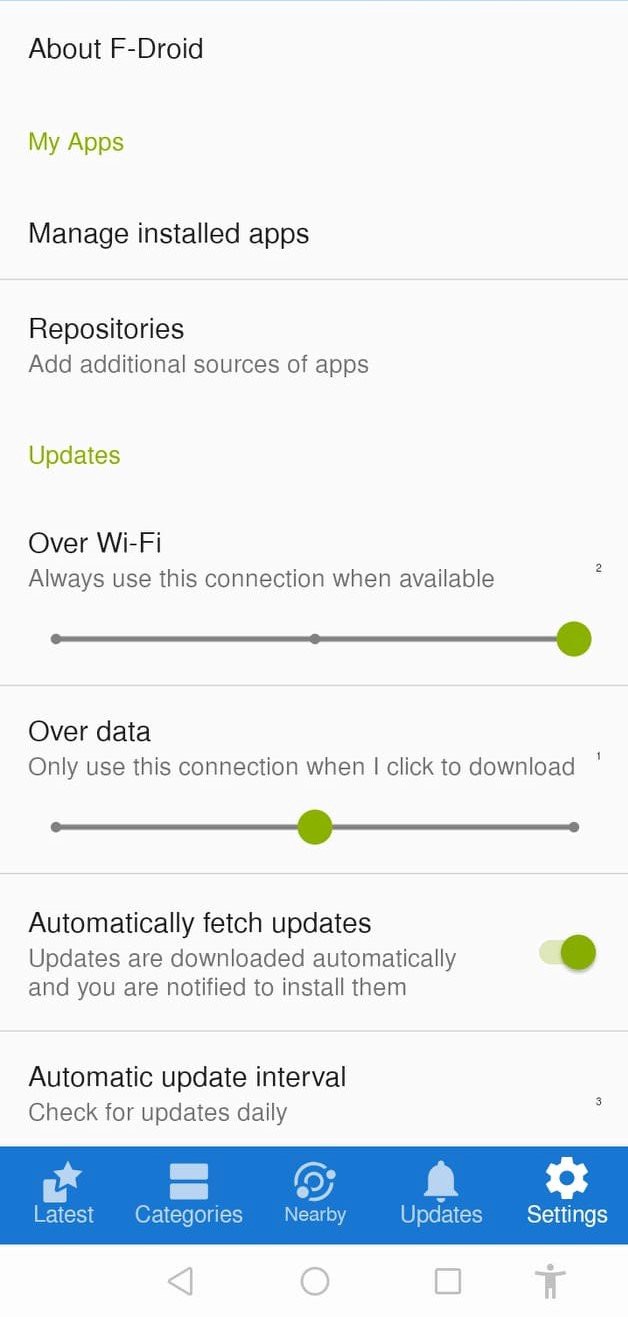Go to the Nearby tab
Viewport: 628px width, 1317px height.
[315, 1195]
